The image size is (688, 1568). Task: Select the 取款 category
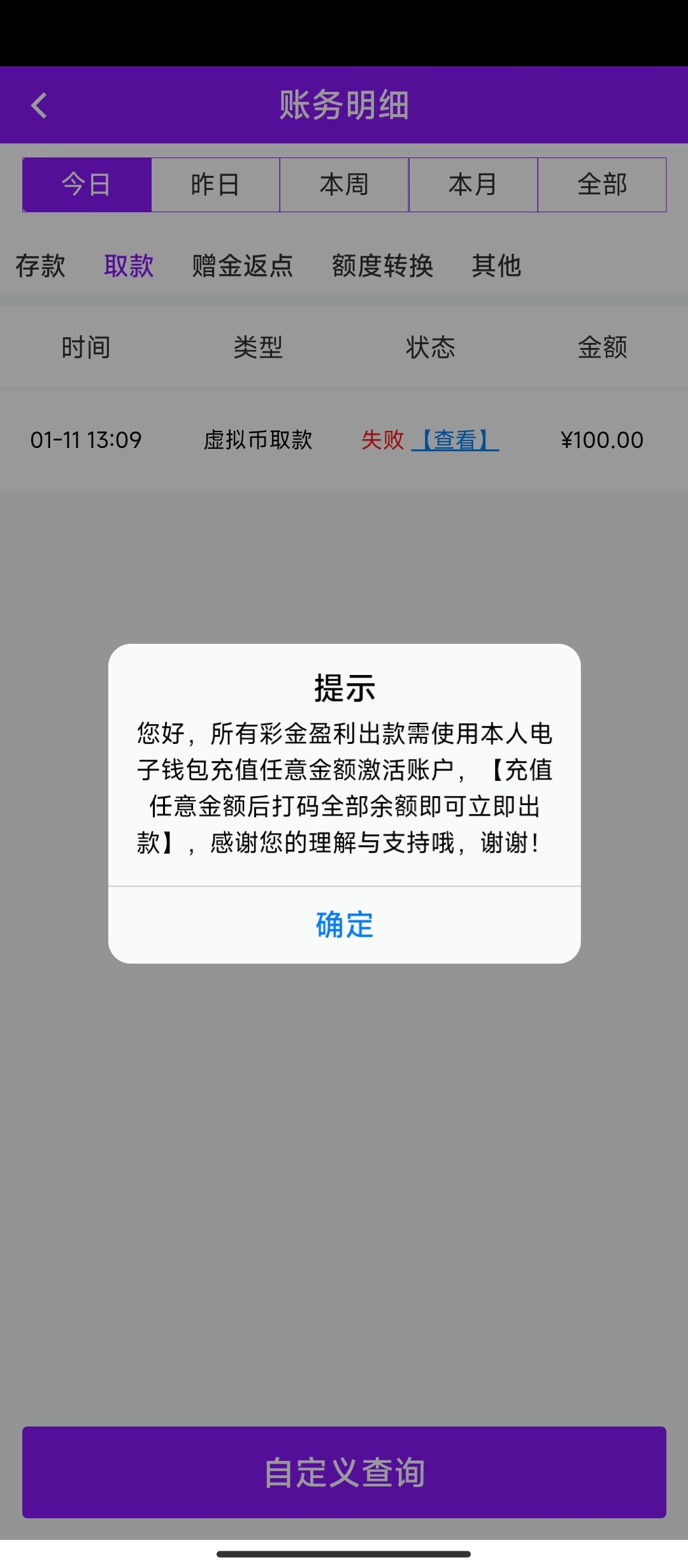click(129, 266)
